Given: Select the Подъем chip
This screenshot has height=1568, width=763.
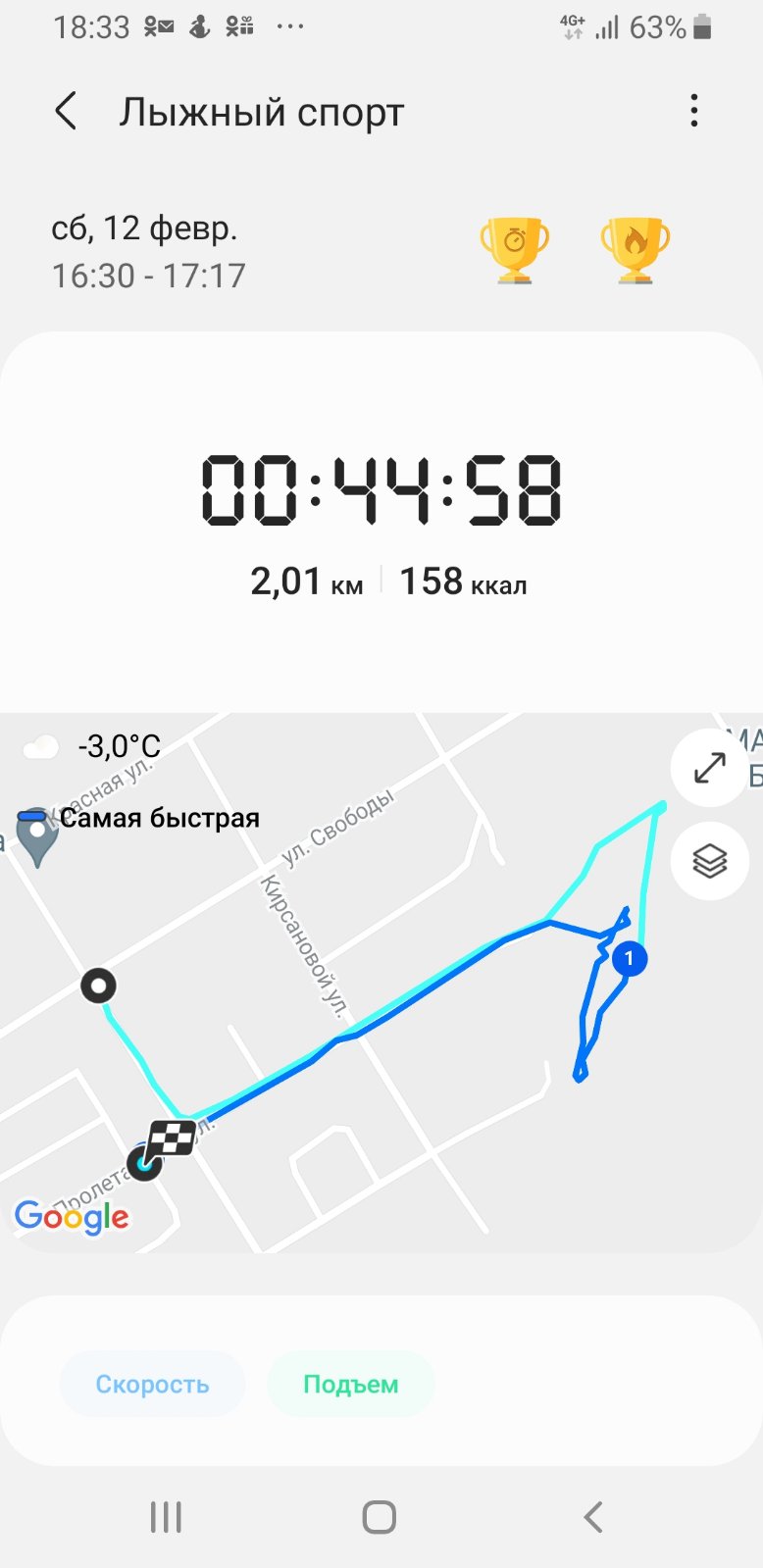Looking at the screenshot, I should [x=350, y=1384].
